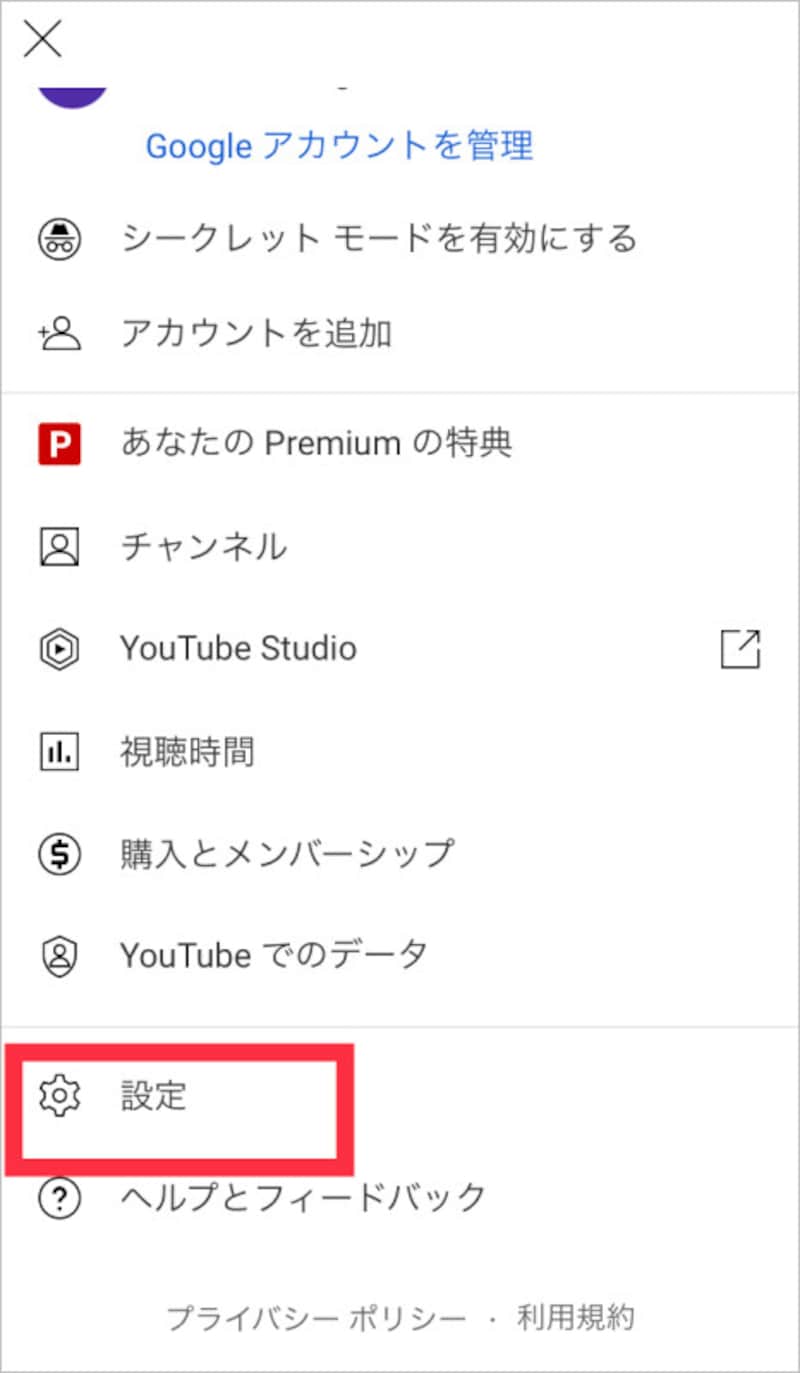
Task: Enable シークレット モード
Action: [x=378, y=239]
